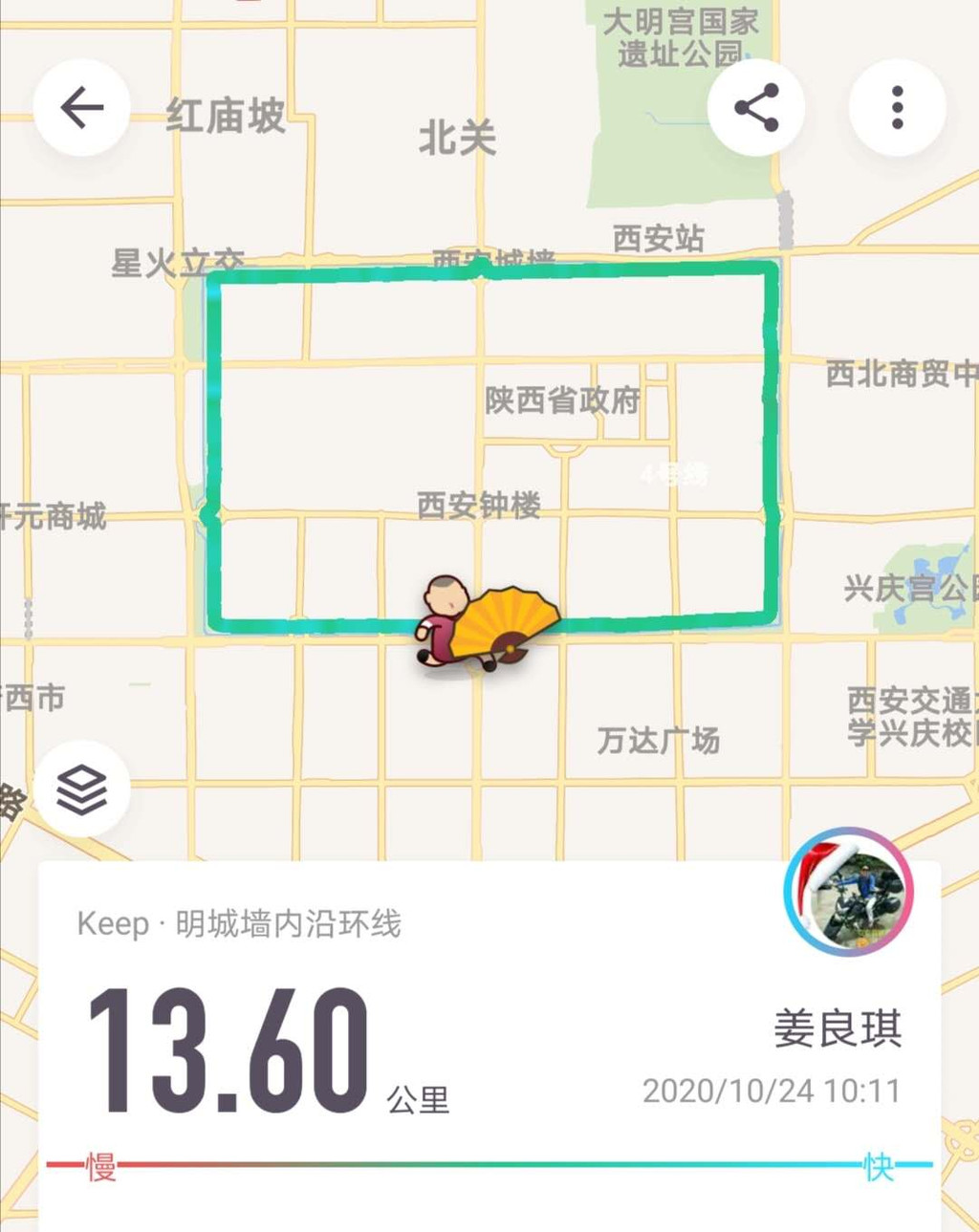Open the three-dot overflow menu
This screenshot has height=1232, width=979.
[x=897, y=108]
